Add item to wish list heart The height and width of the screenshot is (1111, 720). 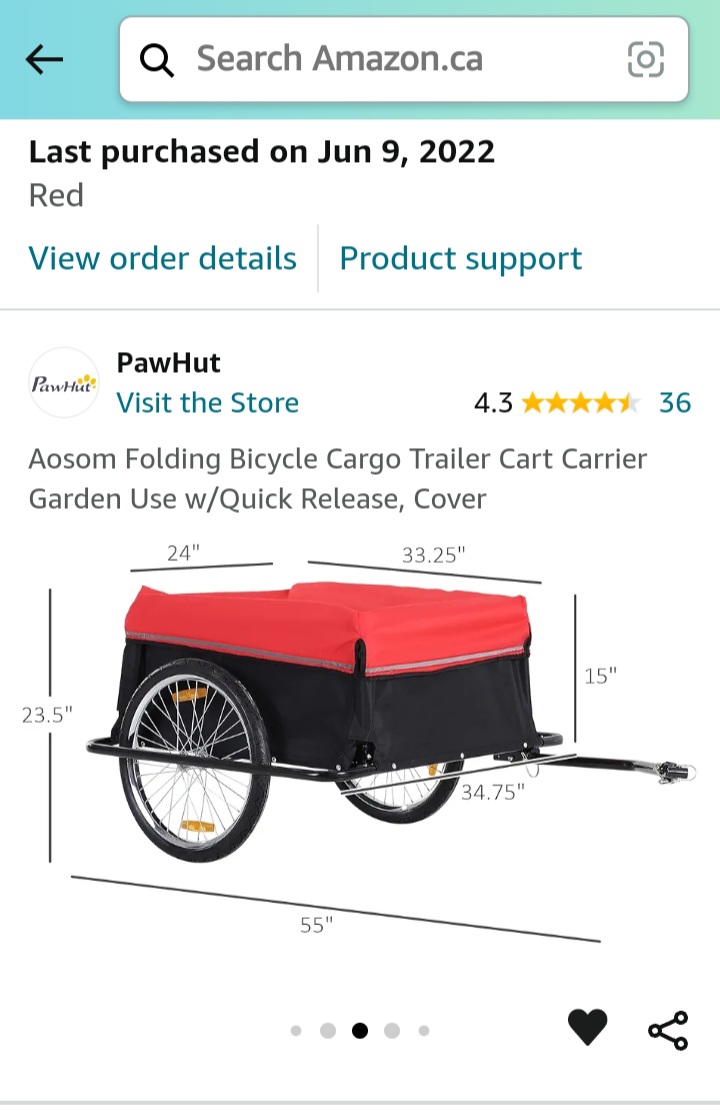(587, 1027)
